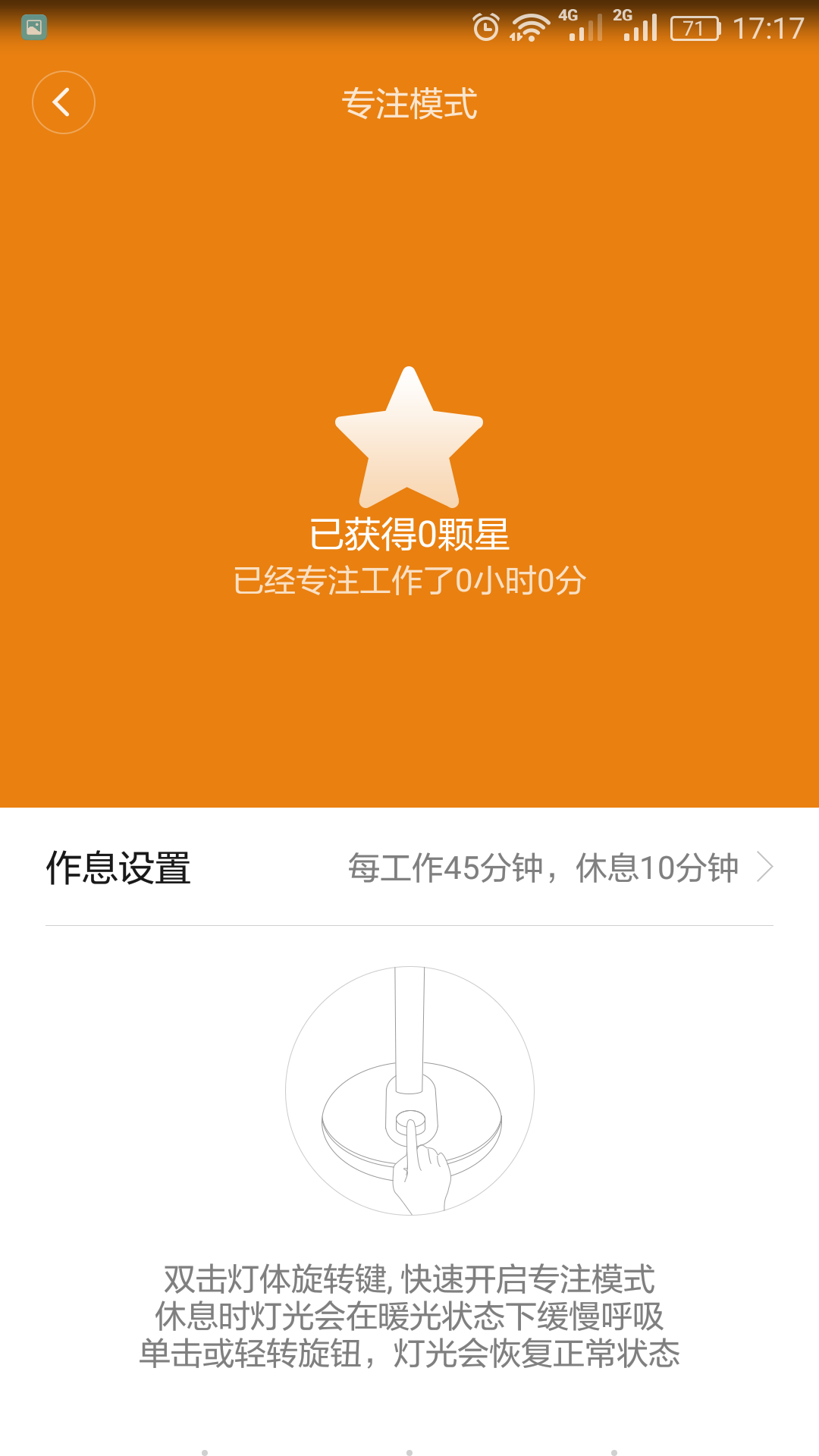Open the 作息设置 schedule row
The image size is (819, 1456).
409,868
